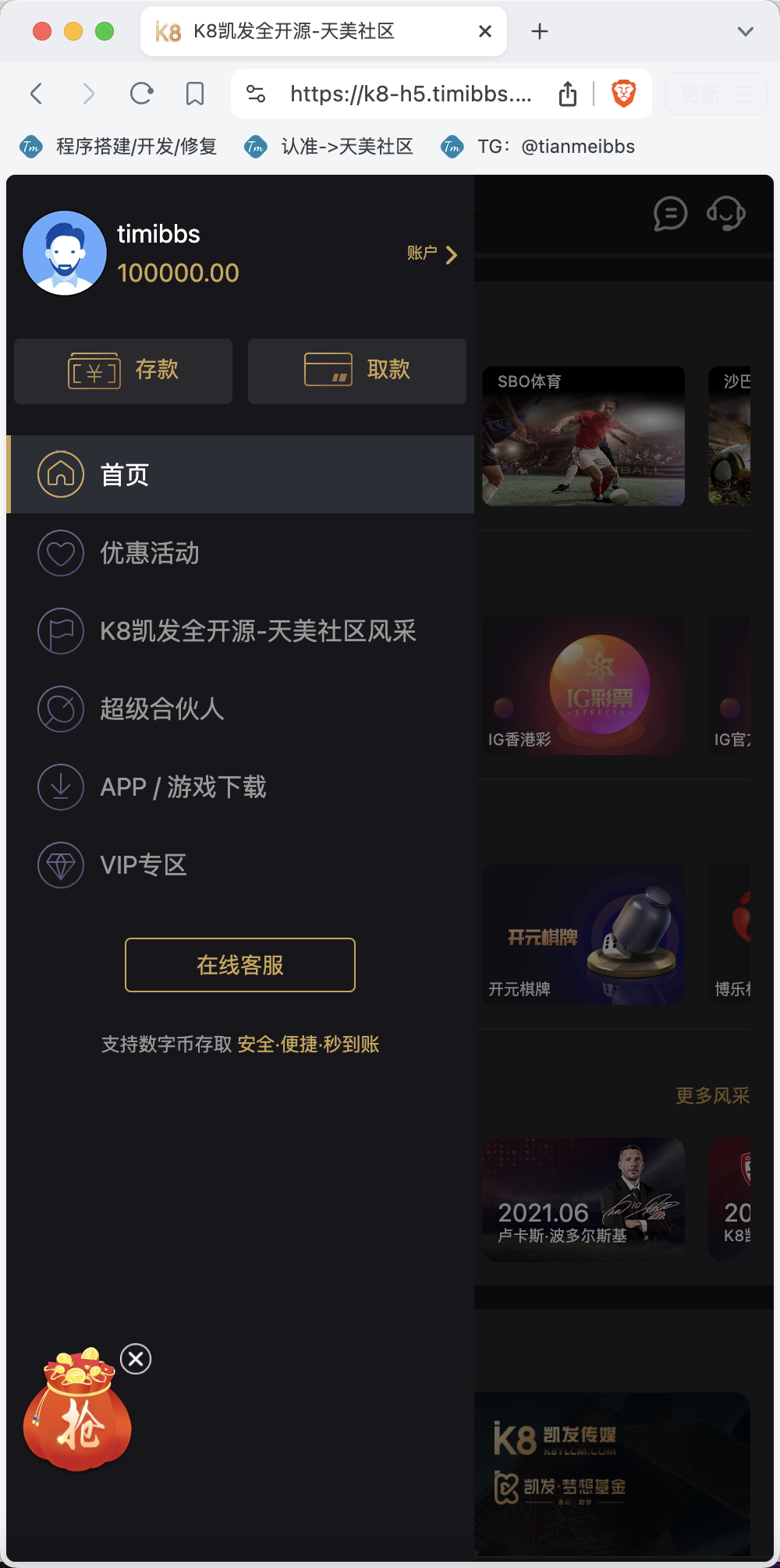
Task: Open 超级合伙人 page
Action: [162, 709]
